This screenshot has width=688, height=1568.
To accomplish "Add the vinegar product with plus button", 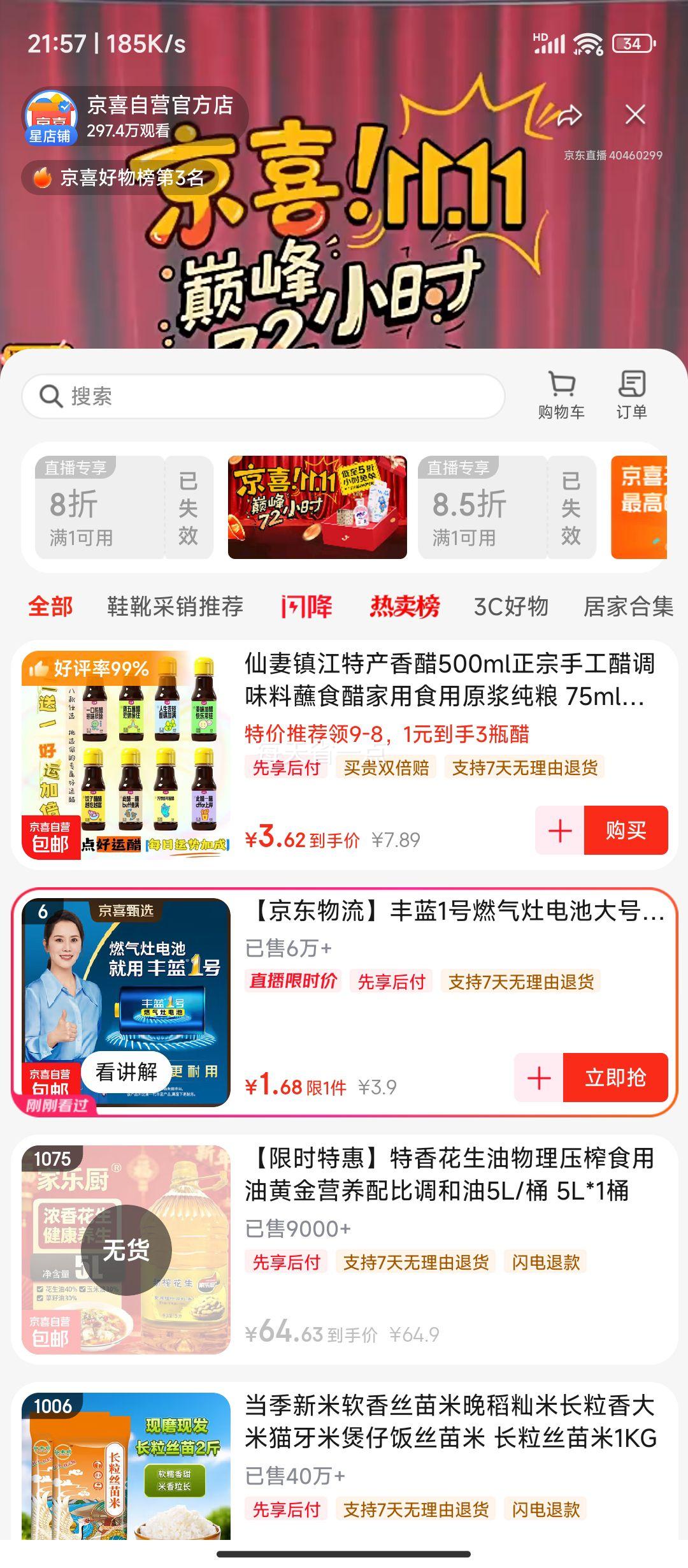I will [x=559, y=830].
